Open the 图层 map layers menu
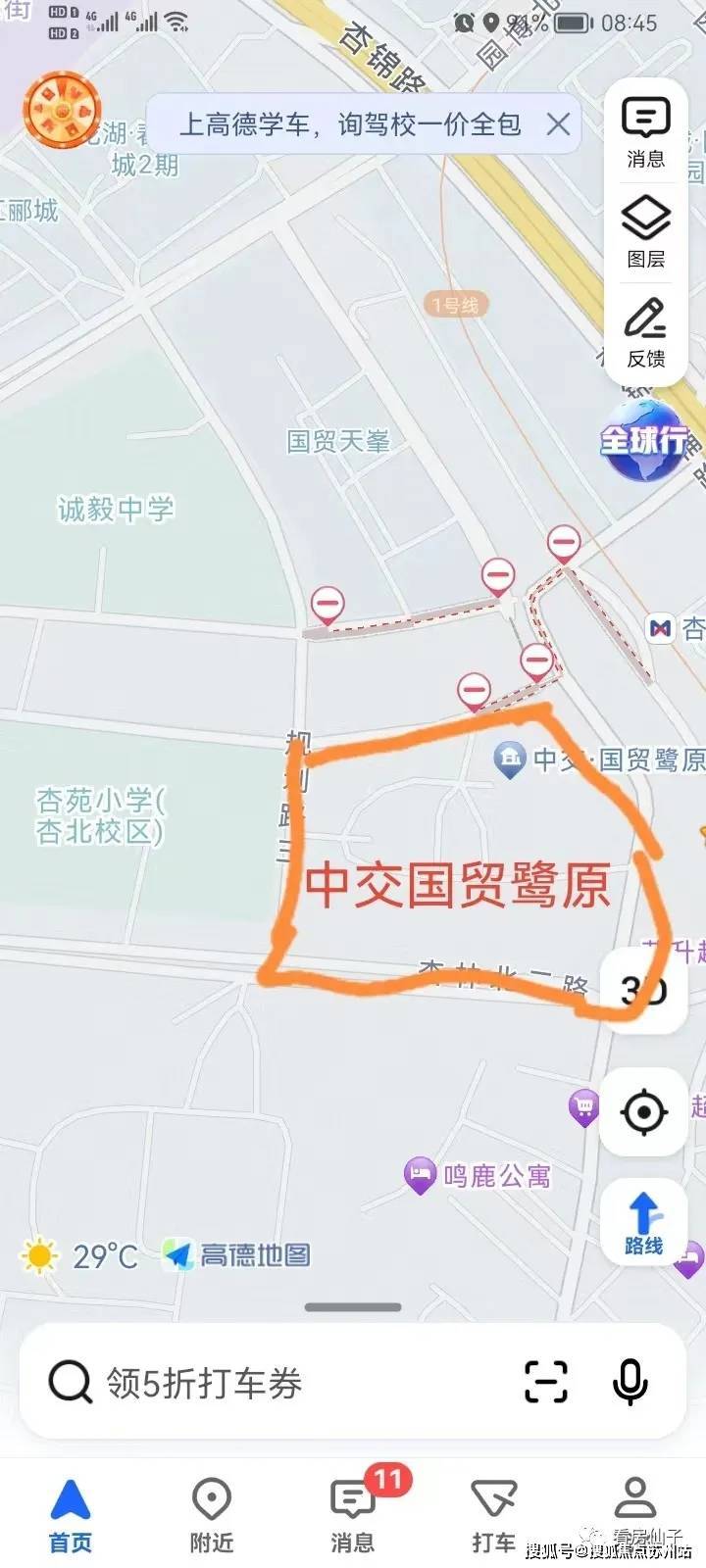Viewport: 706px width, 1568px height. point(645,231)
